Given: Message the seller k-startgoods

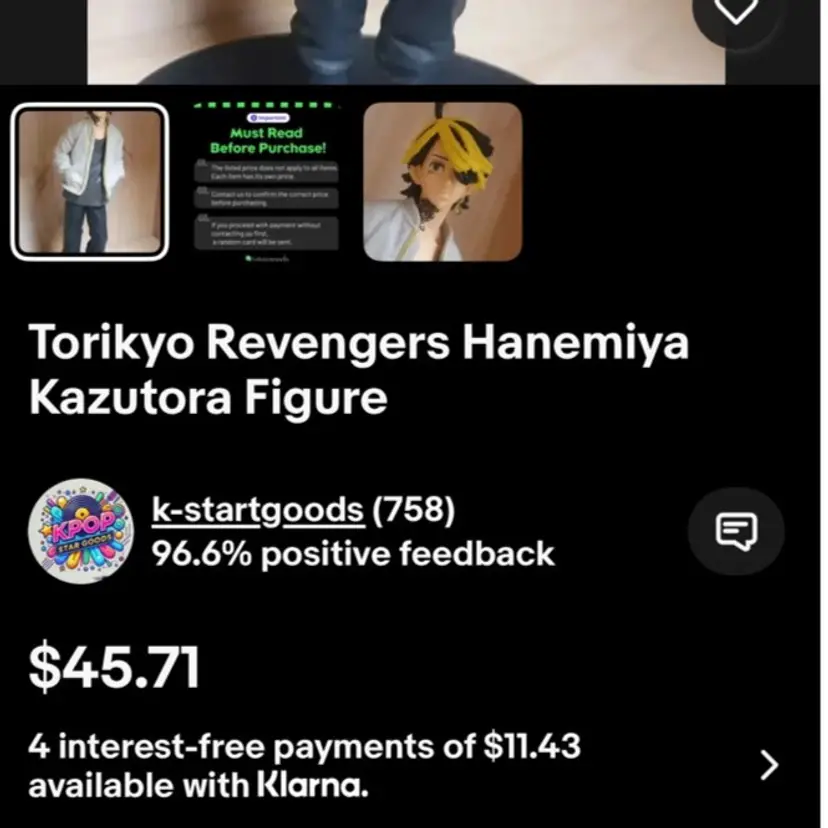Looking at the screenshot, I should (x=736, y=531).
